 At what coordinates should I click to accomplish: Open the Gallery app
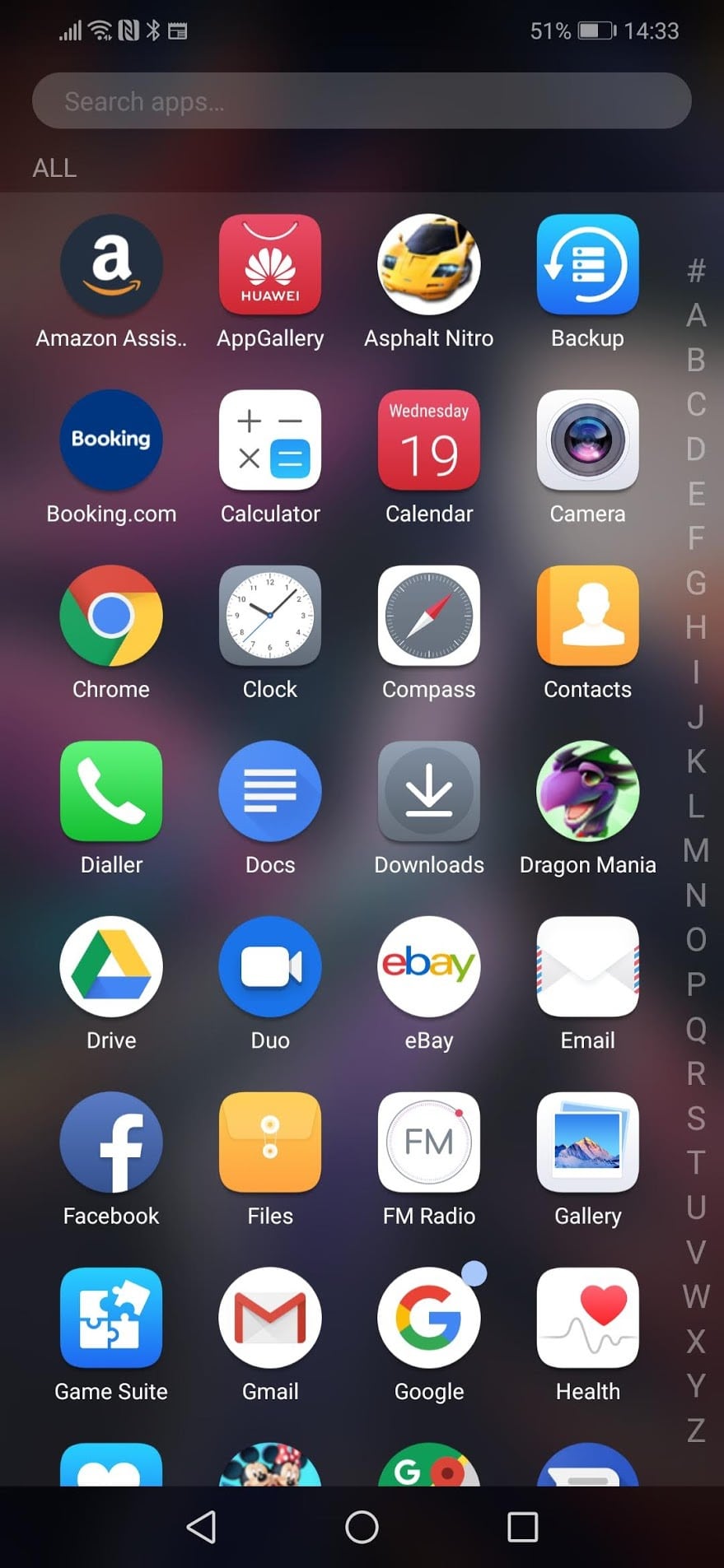(x=587, y=1142)
